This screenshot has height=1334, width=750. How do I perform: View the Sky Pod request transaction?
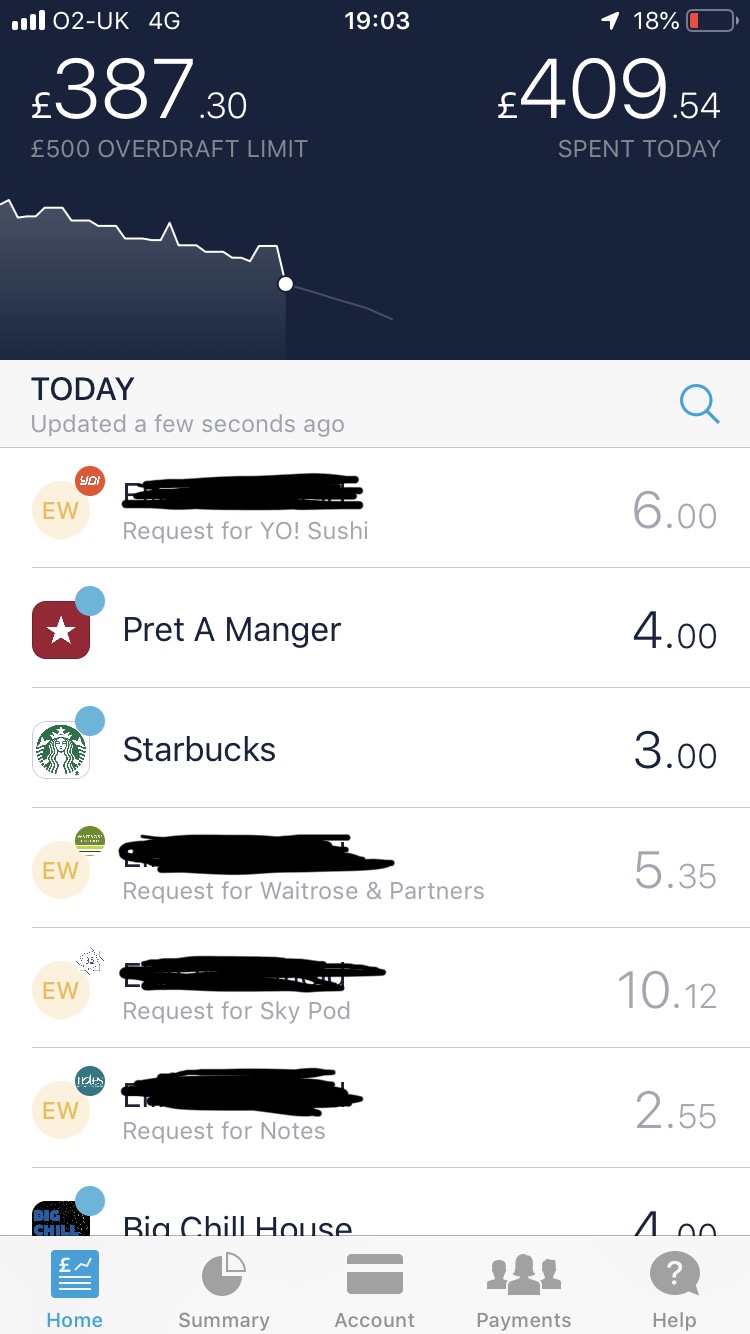(375, 989)
